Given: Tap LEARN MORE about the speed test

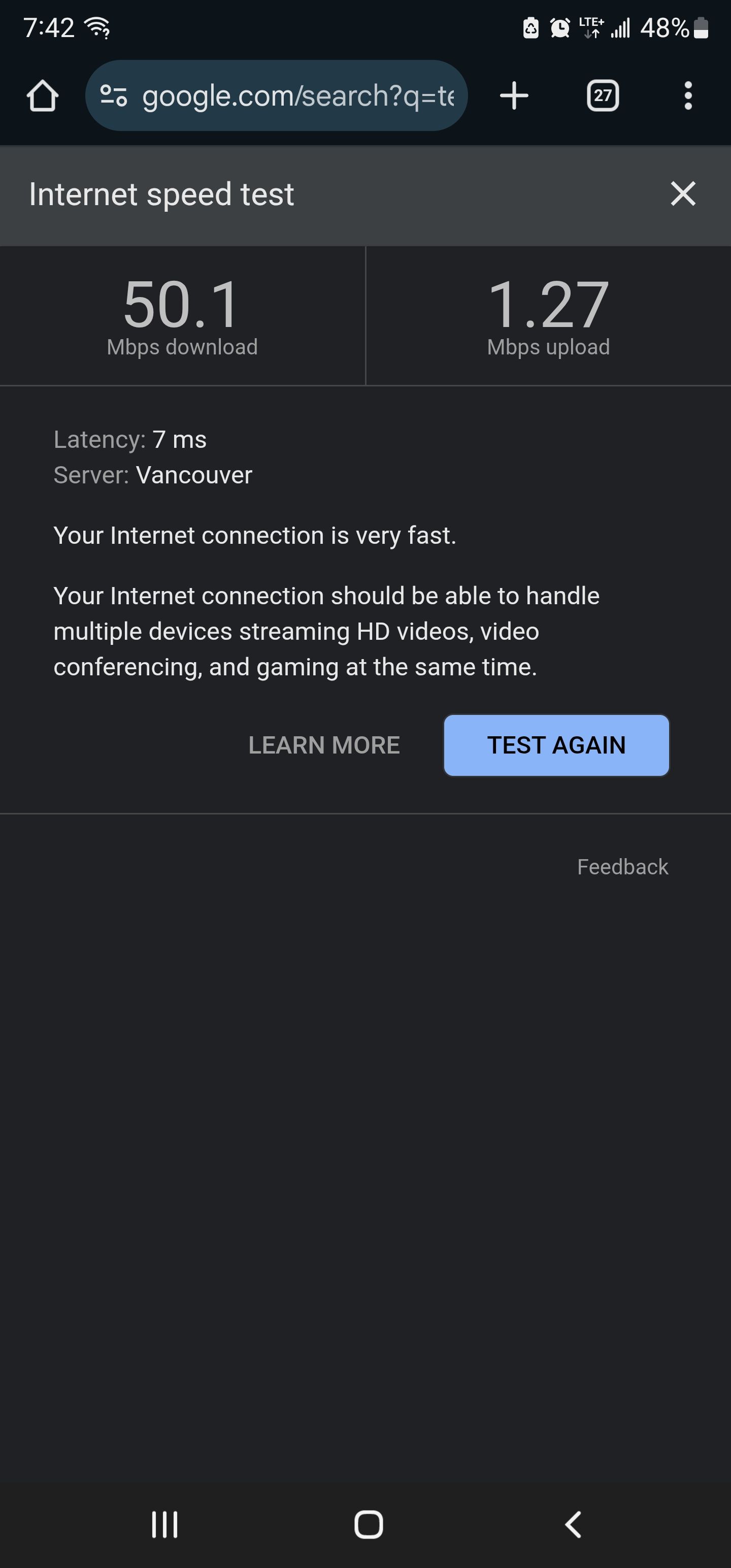Looking at the screenshot, I should (x=324, y=745).
